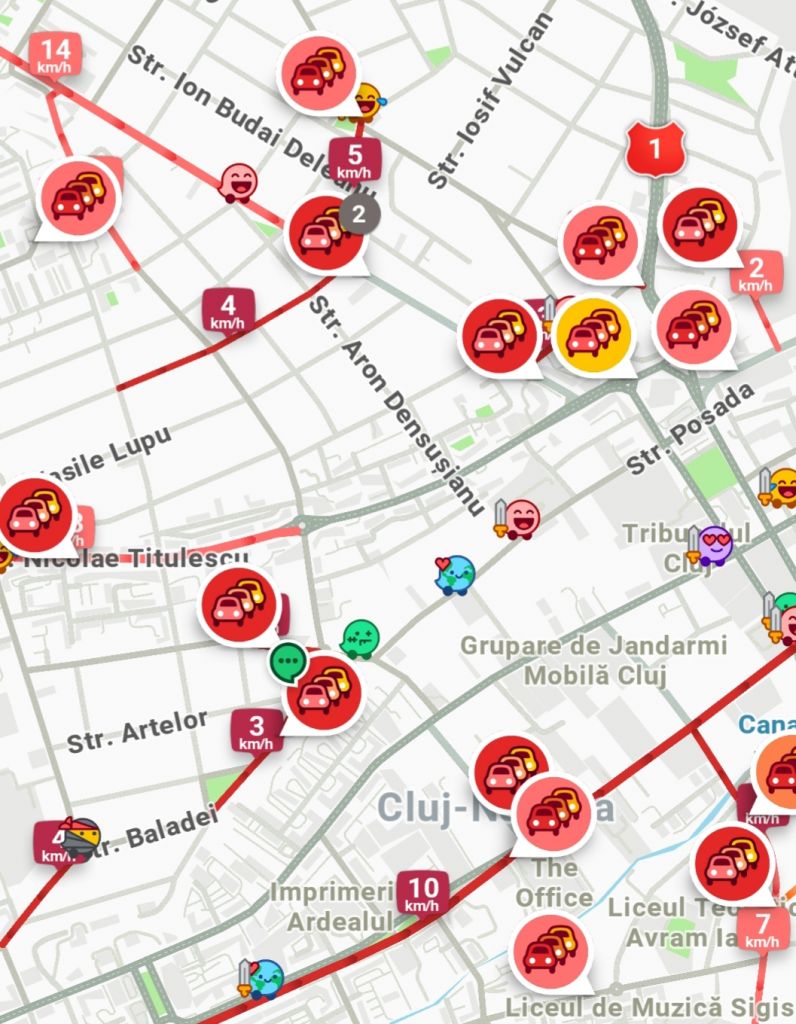Image resolution: width=796 pixels, height=1024 pixels.
Task: Select the globe Wazer with sword below Imprimeria Ardealul
Action: [266, 978]
